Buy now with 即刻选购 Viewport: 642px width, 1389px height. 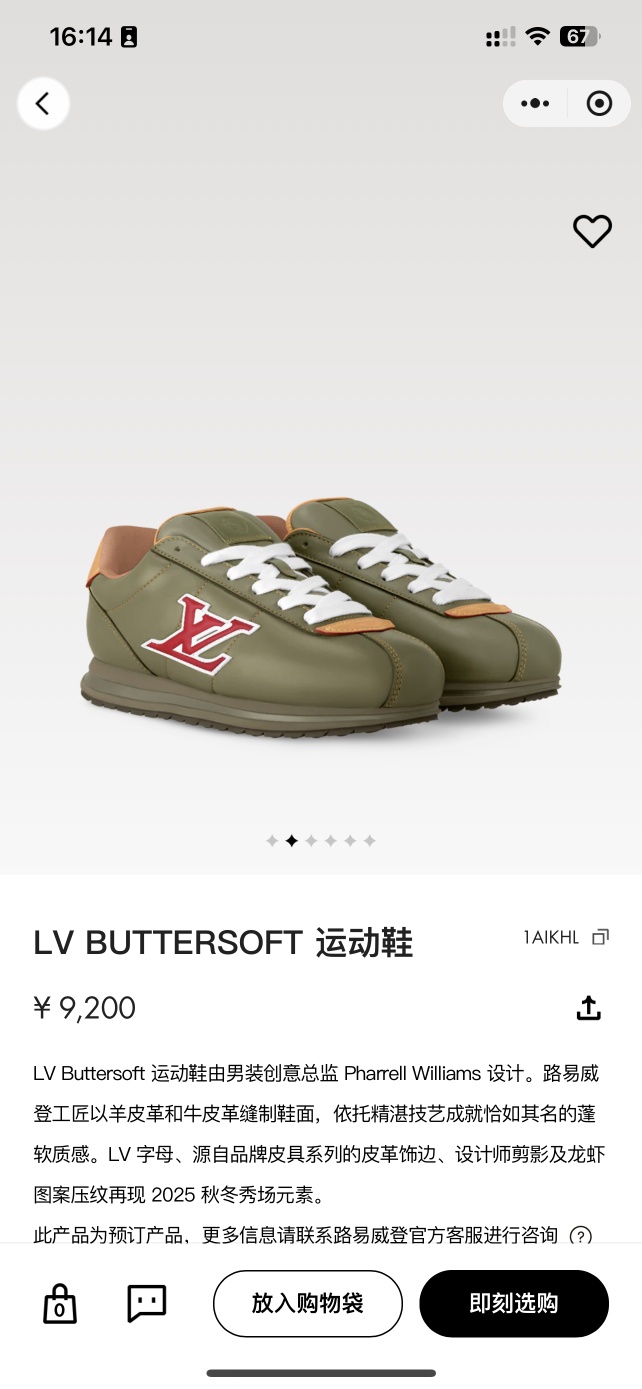(x=514, y=1303)
